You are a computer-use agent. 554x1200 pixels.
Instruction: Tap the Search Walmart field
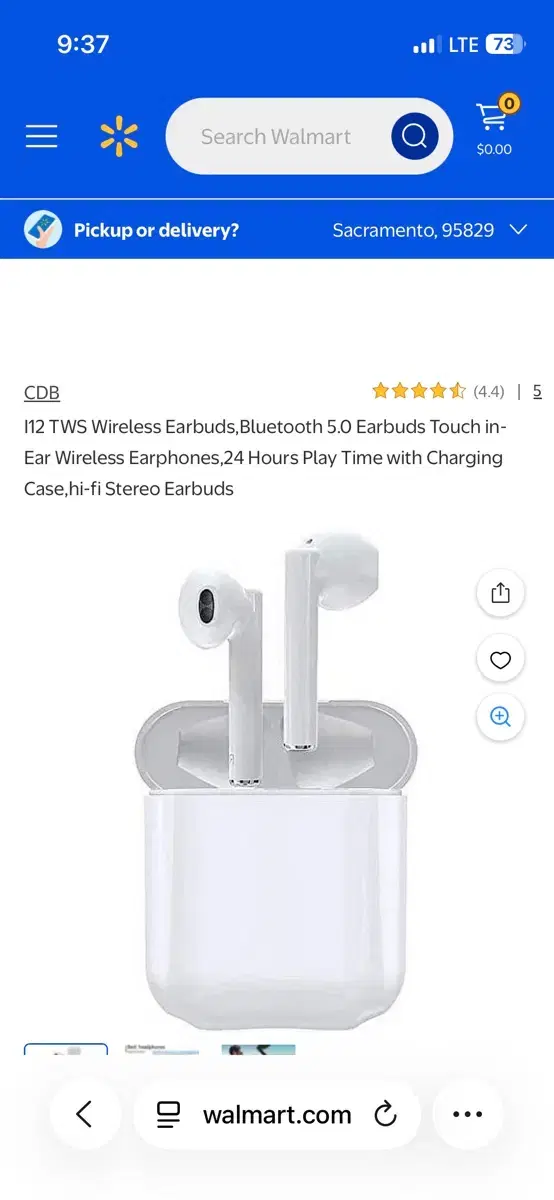(x=276, y=136)
